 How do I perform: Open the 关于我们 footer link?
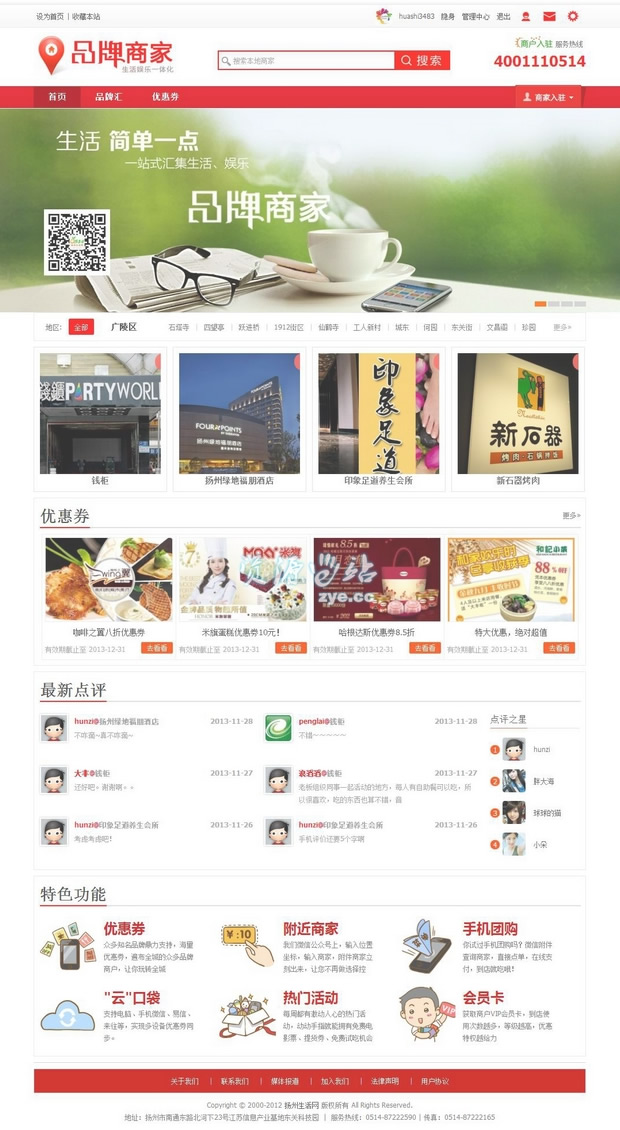click(184, 1081)
